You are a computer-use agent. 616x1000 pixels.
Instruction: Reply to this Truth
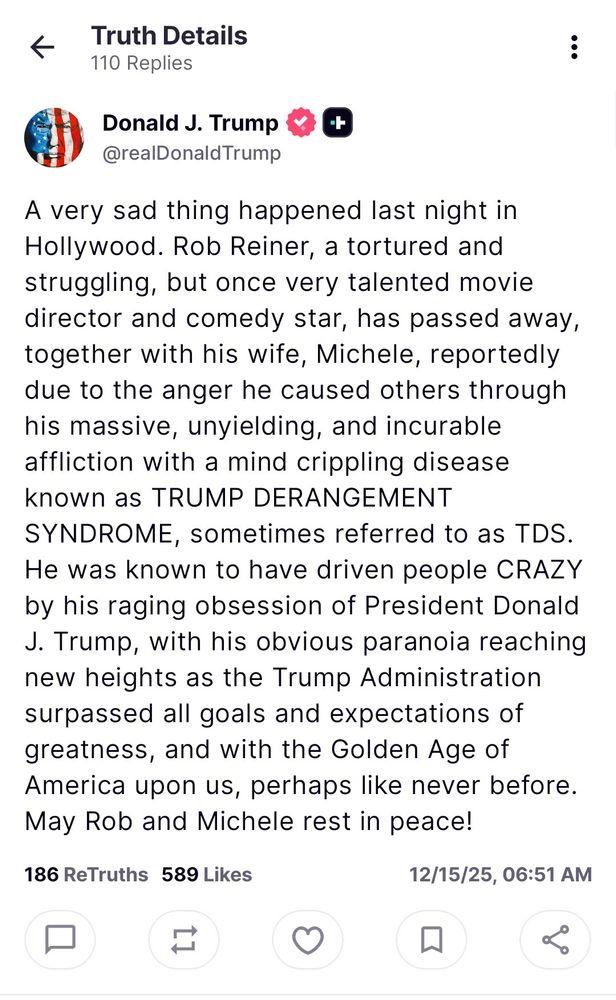(61, 940)
